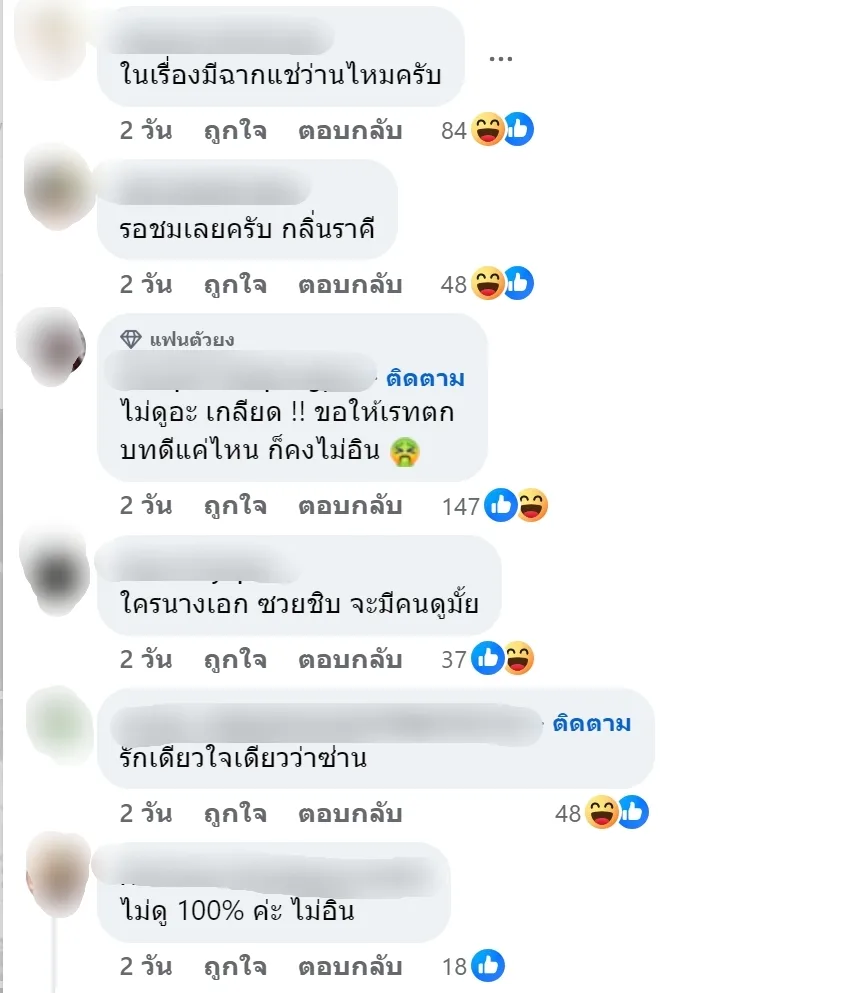Reply to the comment starting 'ไม่ดูอะ เกลียด'
This screenshot has width=843, height=993.
click(349, 506)
